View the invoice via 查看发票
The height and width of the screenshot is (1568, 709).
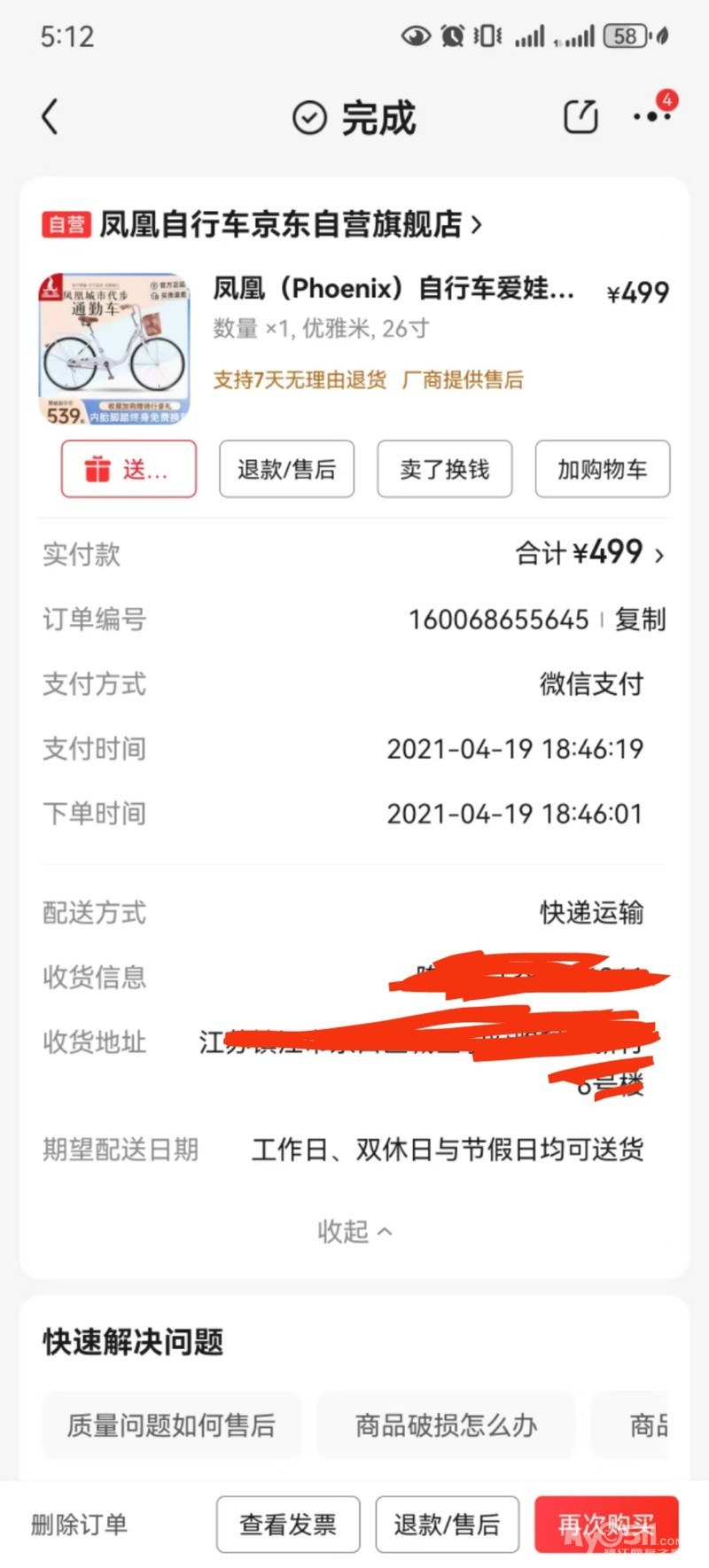point(288,1525)
